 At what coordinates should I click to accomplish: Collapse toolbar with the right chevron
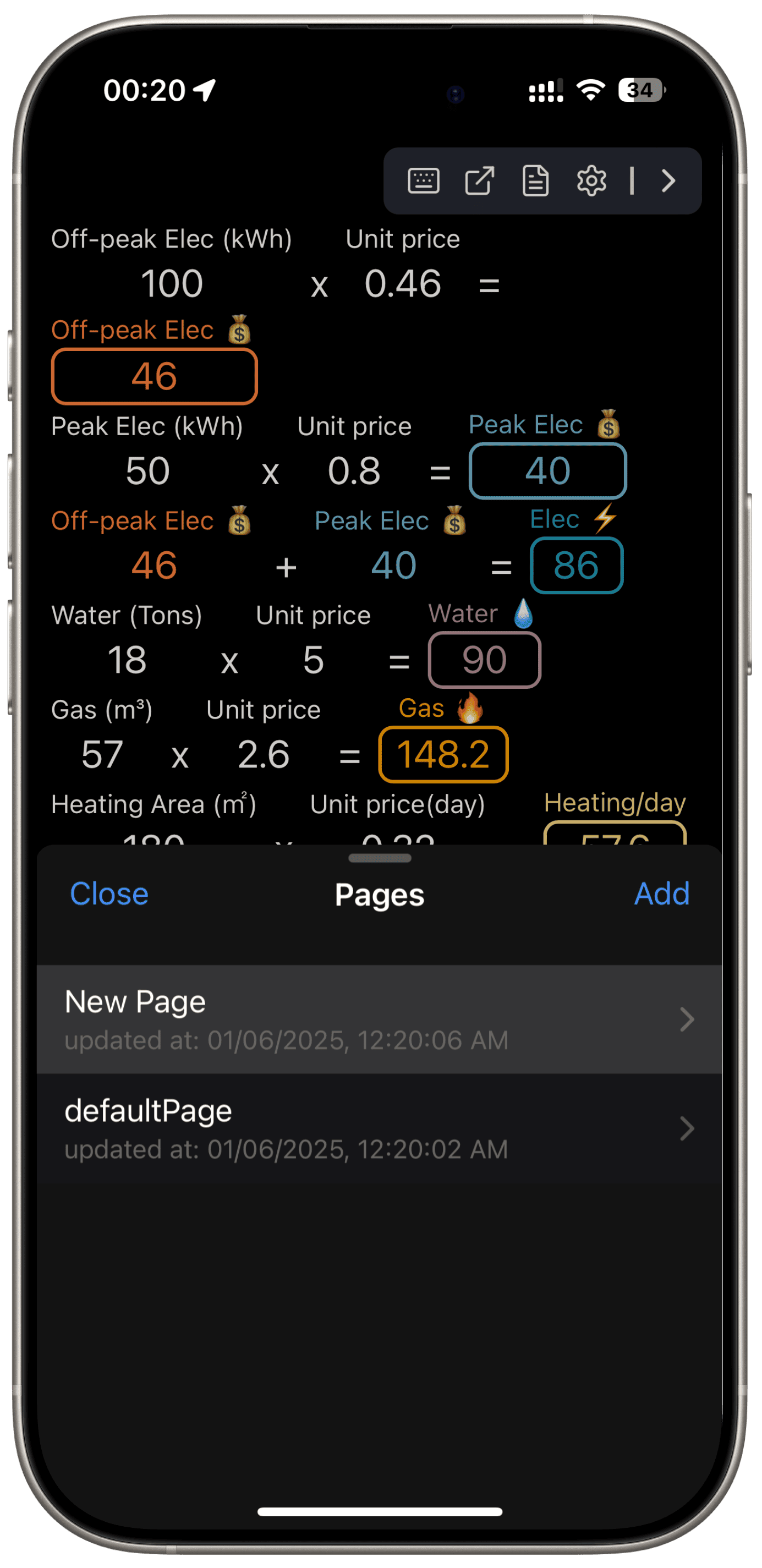pyautogui.click(x=668, y=181)
